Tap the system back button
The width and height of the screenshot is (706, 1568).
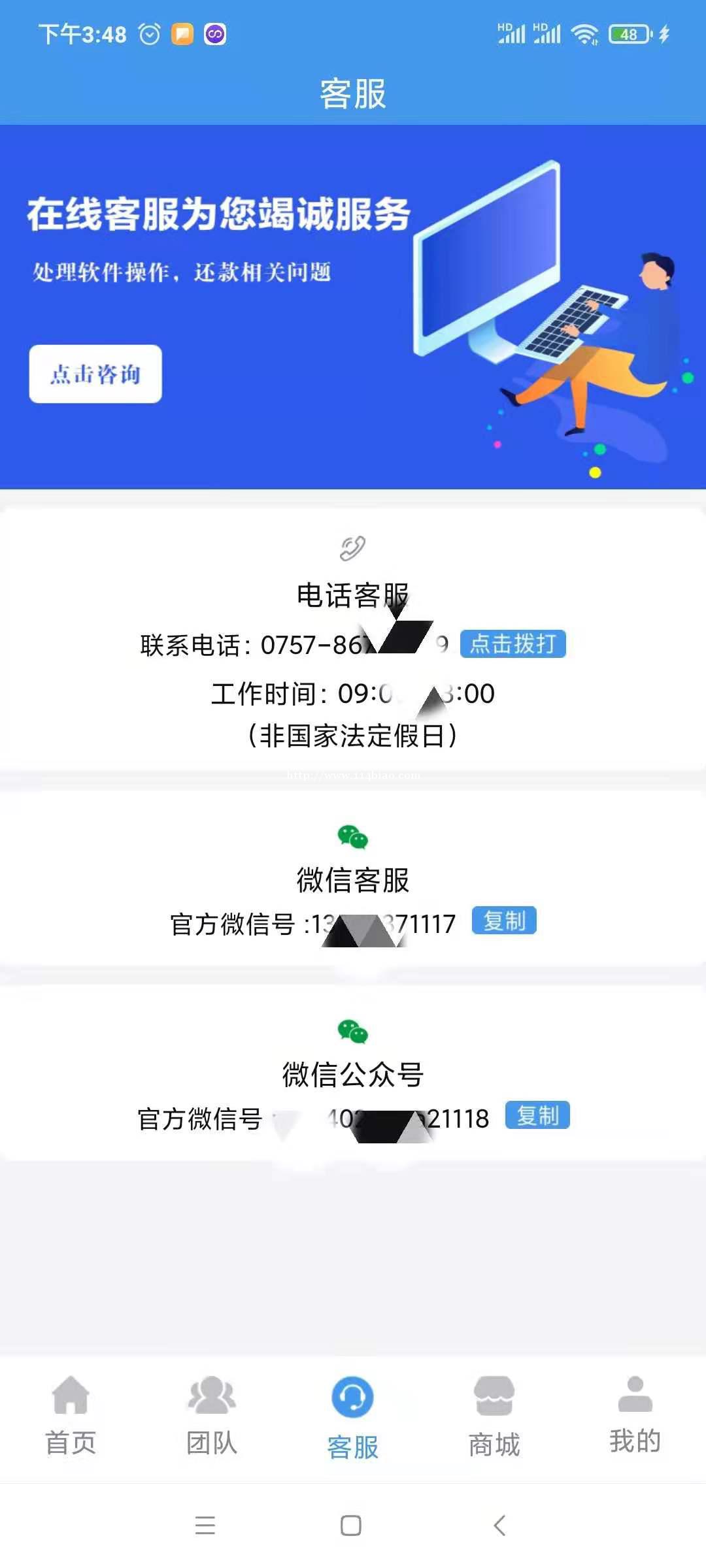tap(500, 1526)
